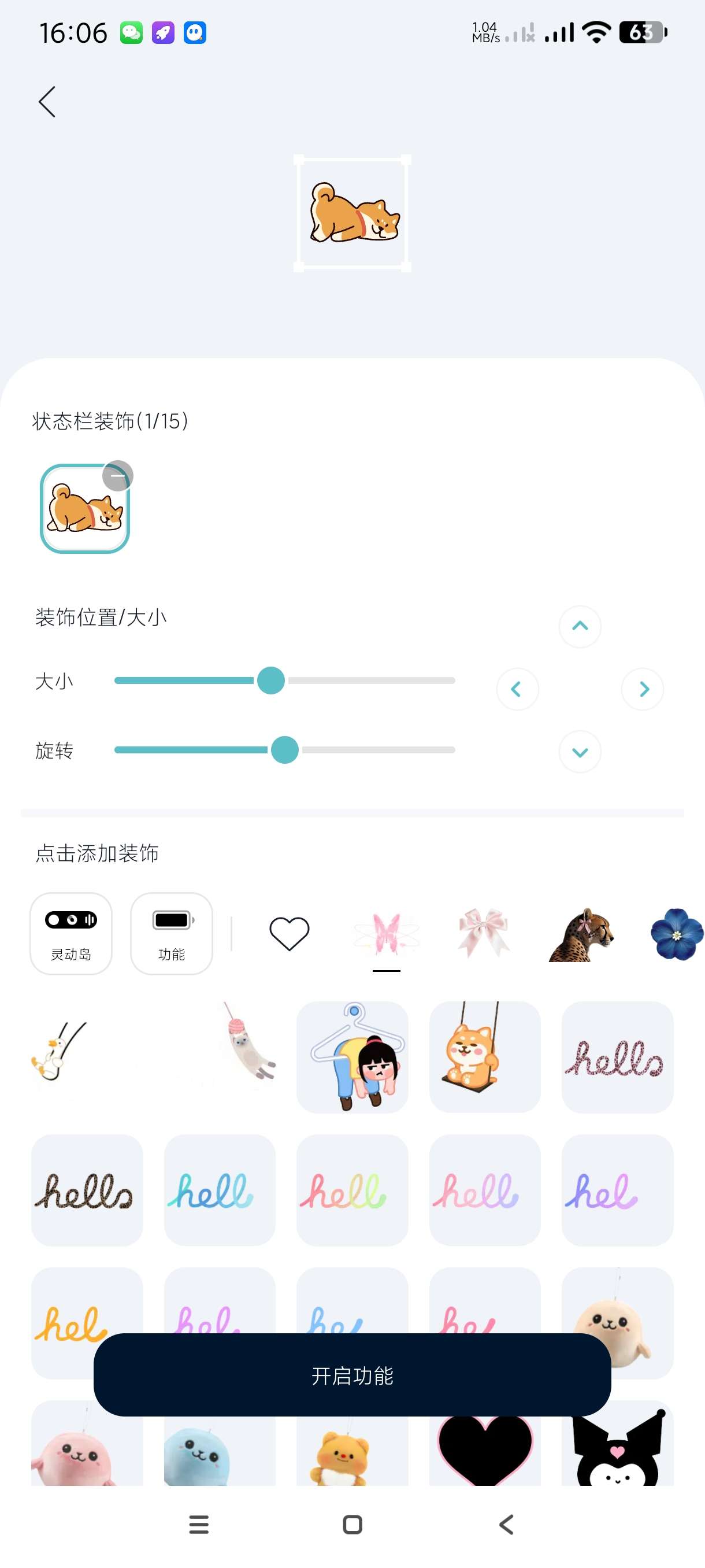This screenshot has width=705, height=1568.
Task: Open recent apps from the navigation bar
Action: [x=199, y=1524]
